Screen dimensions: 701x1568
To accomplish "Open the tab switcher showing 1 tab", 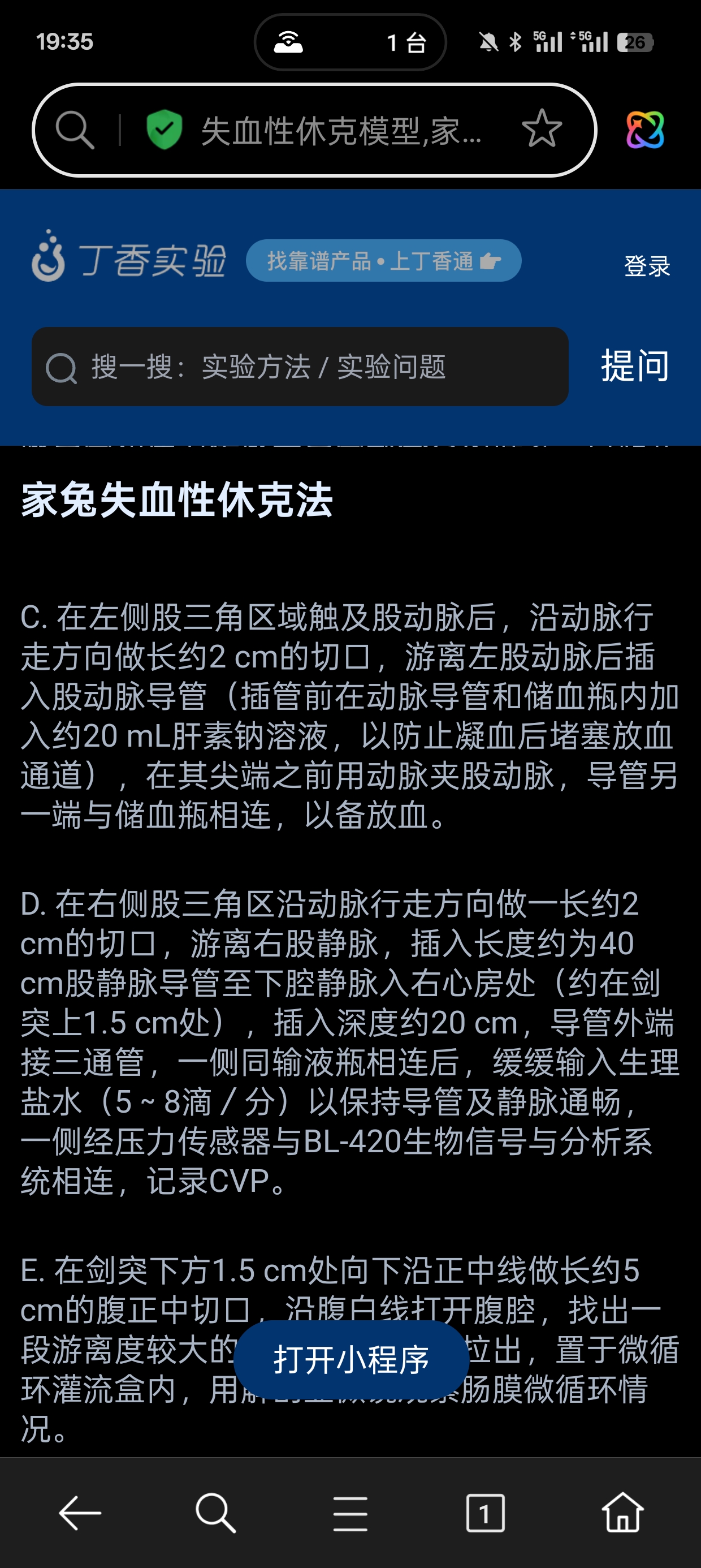I will tap(484, 1511).
